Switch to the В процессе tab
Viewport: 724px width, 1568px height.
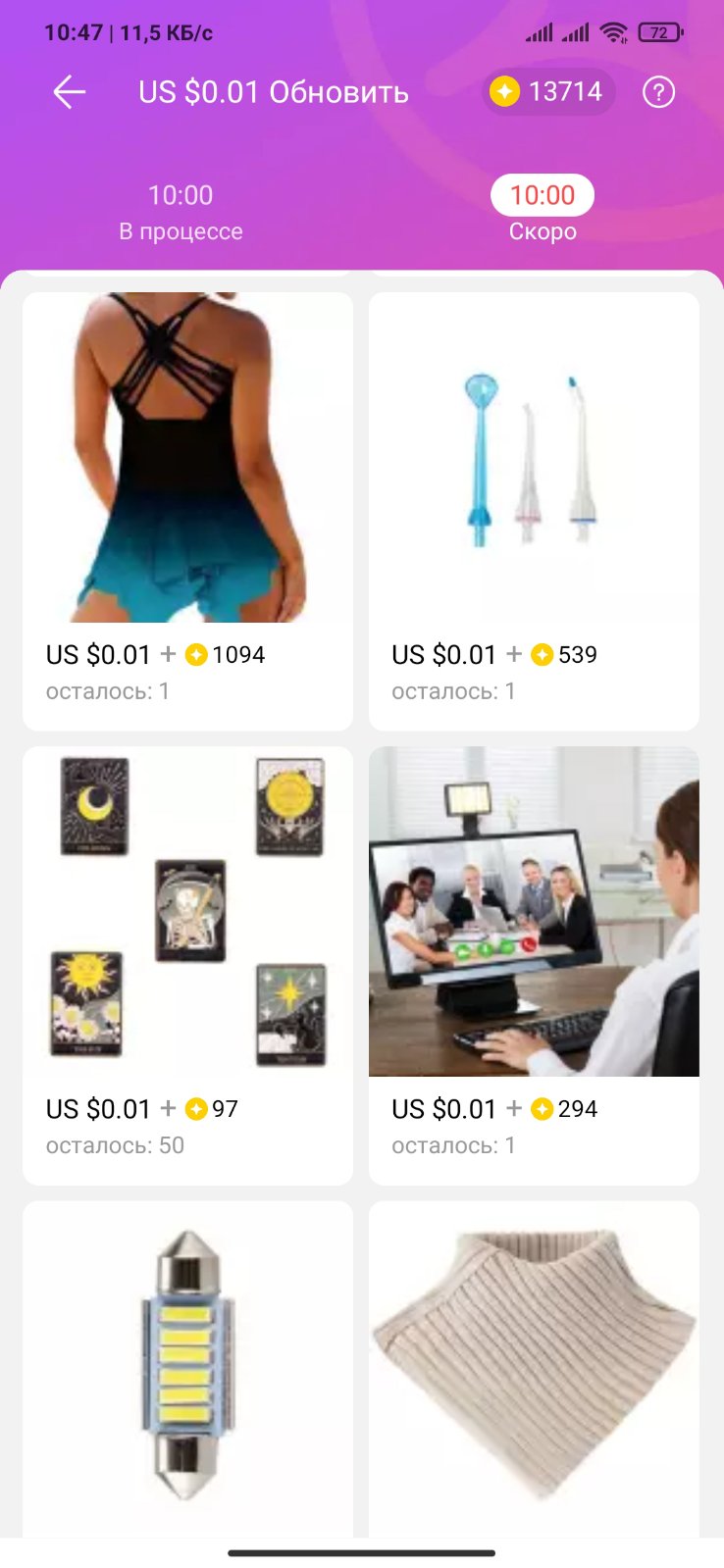point(181,212)
